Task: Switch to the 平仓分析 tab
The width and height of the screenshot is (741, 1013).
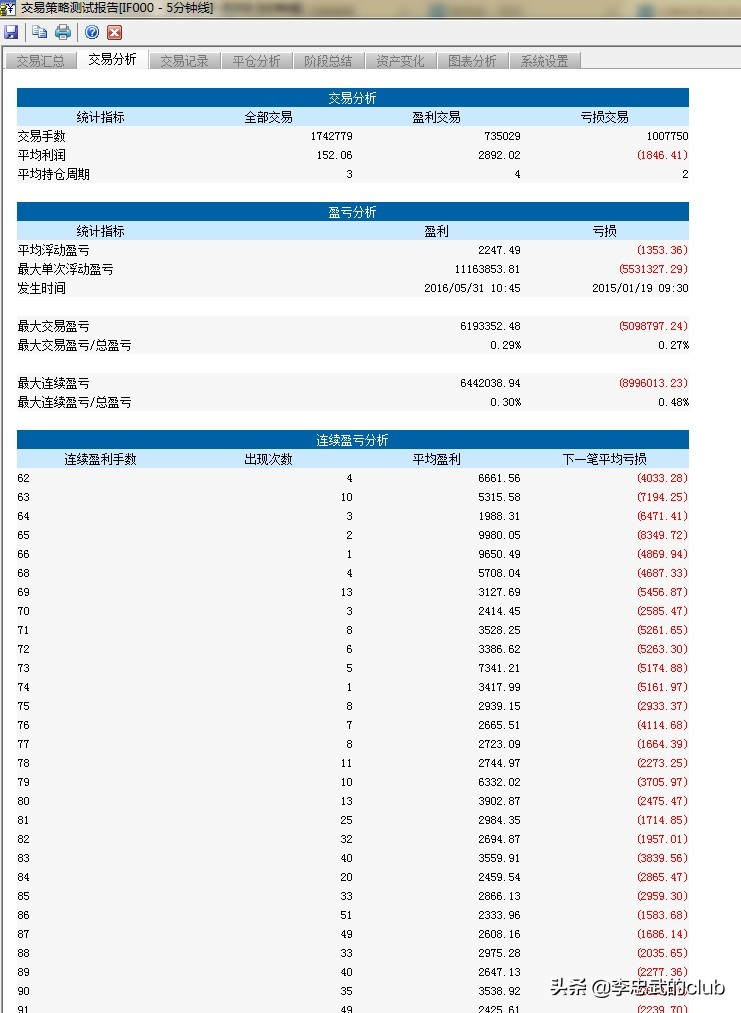Action: (256, 60)
